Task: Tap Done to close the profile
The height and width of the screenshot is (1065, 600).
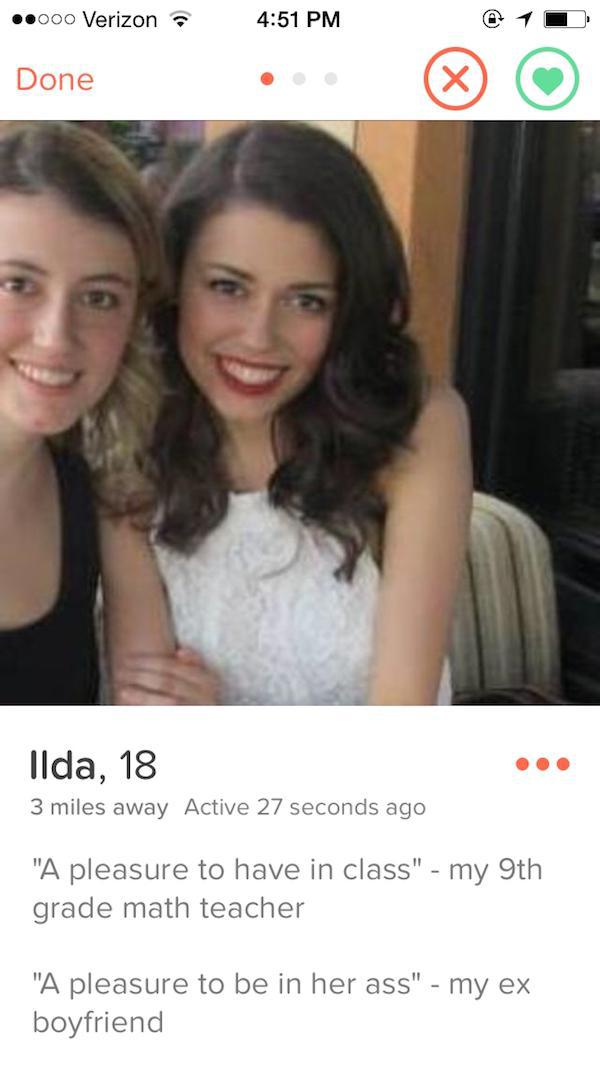Action: coord(54,79)
